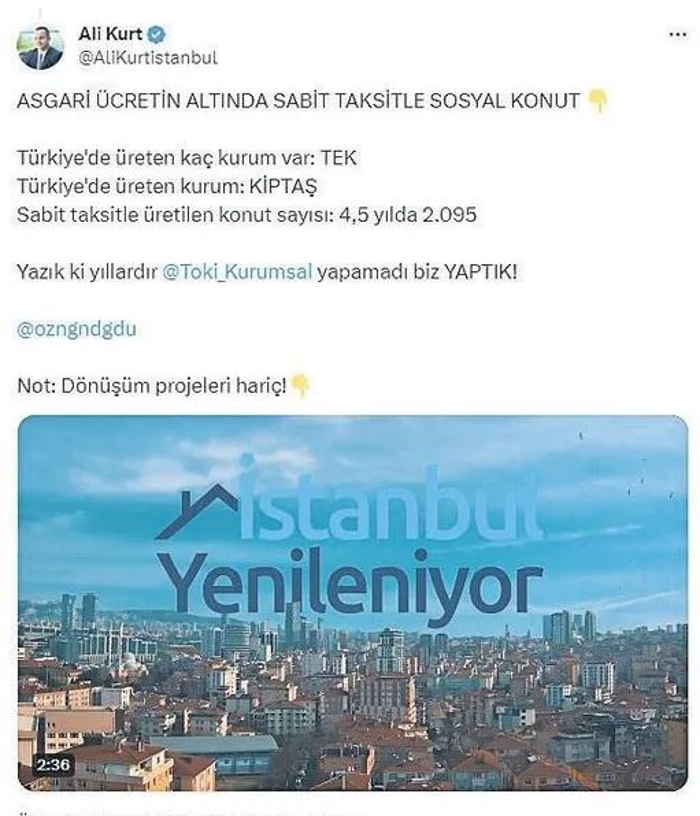Viewport: 700px width, 816px height.
Task: Open Ali Kurt's profile picture
Action: tap(41, 46)
